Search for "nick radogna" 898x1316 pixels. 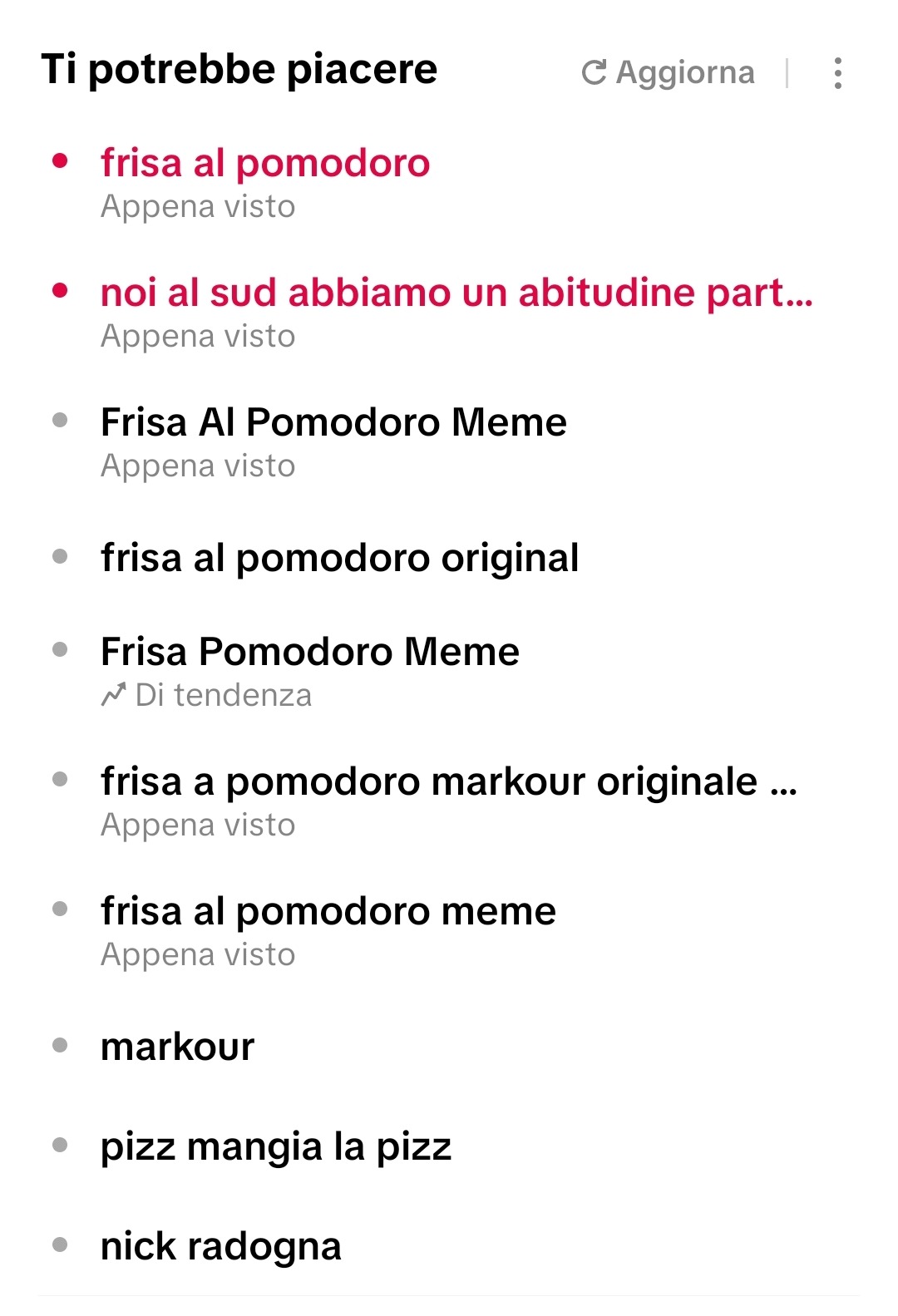221,1246
